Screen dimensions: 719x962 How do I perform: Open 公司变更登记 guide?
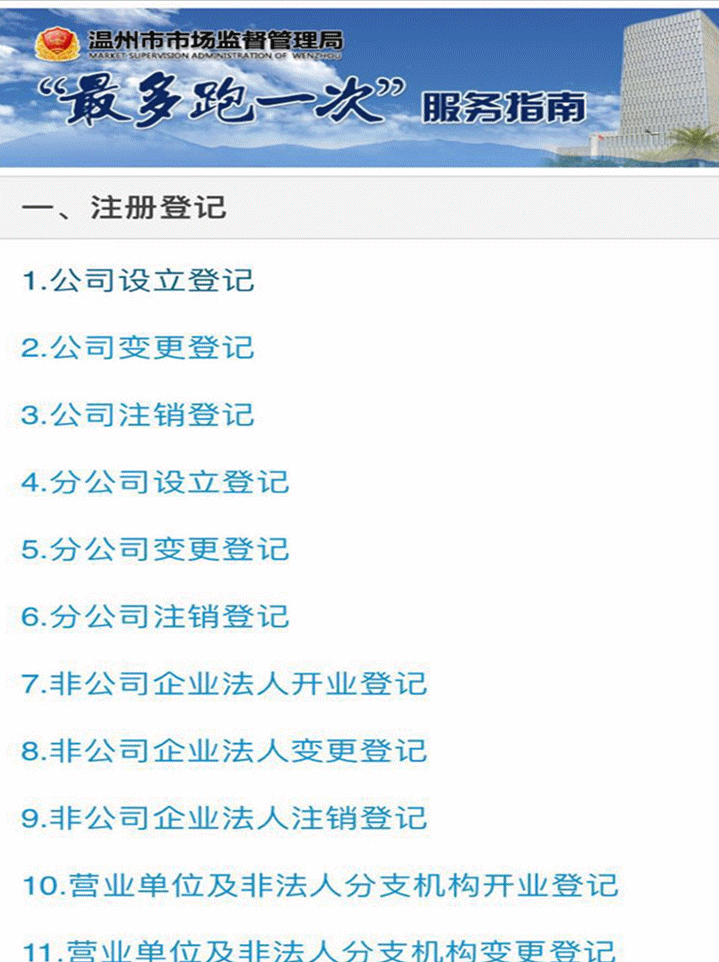pyautogui.click(x=138, y=348)
